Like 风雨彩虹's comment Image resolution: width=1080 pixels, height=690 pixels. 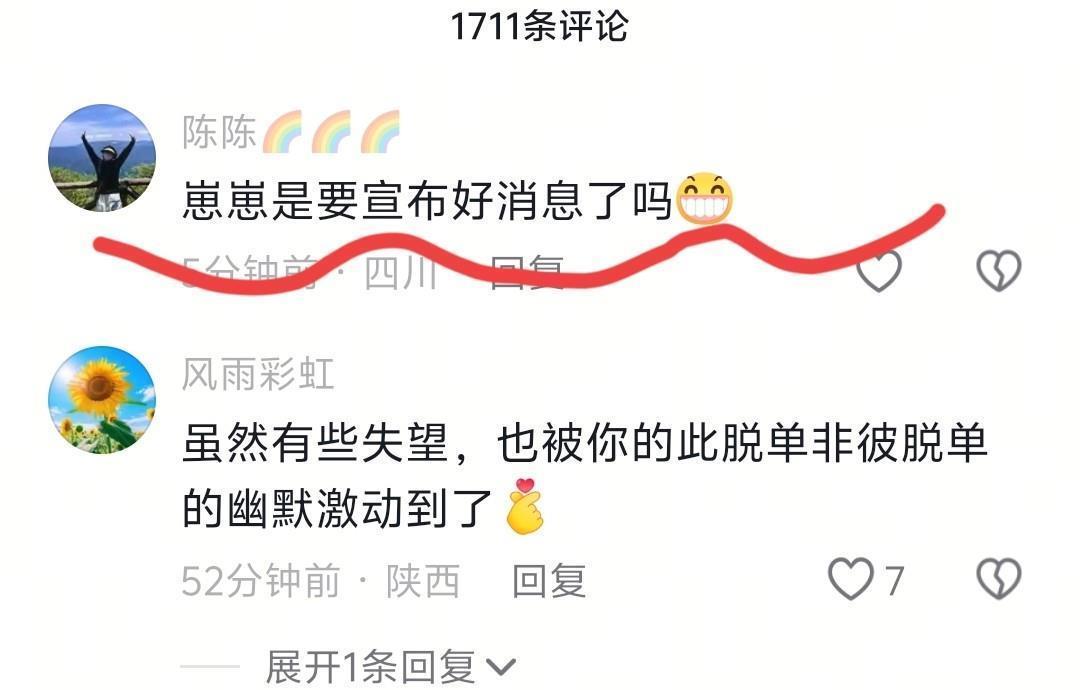click(852, 579)
